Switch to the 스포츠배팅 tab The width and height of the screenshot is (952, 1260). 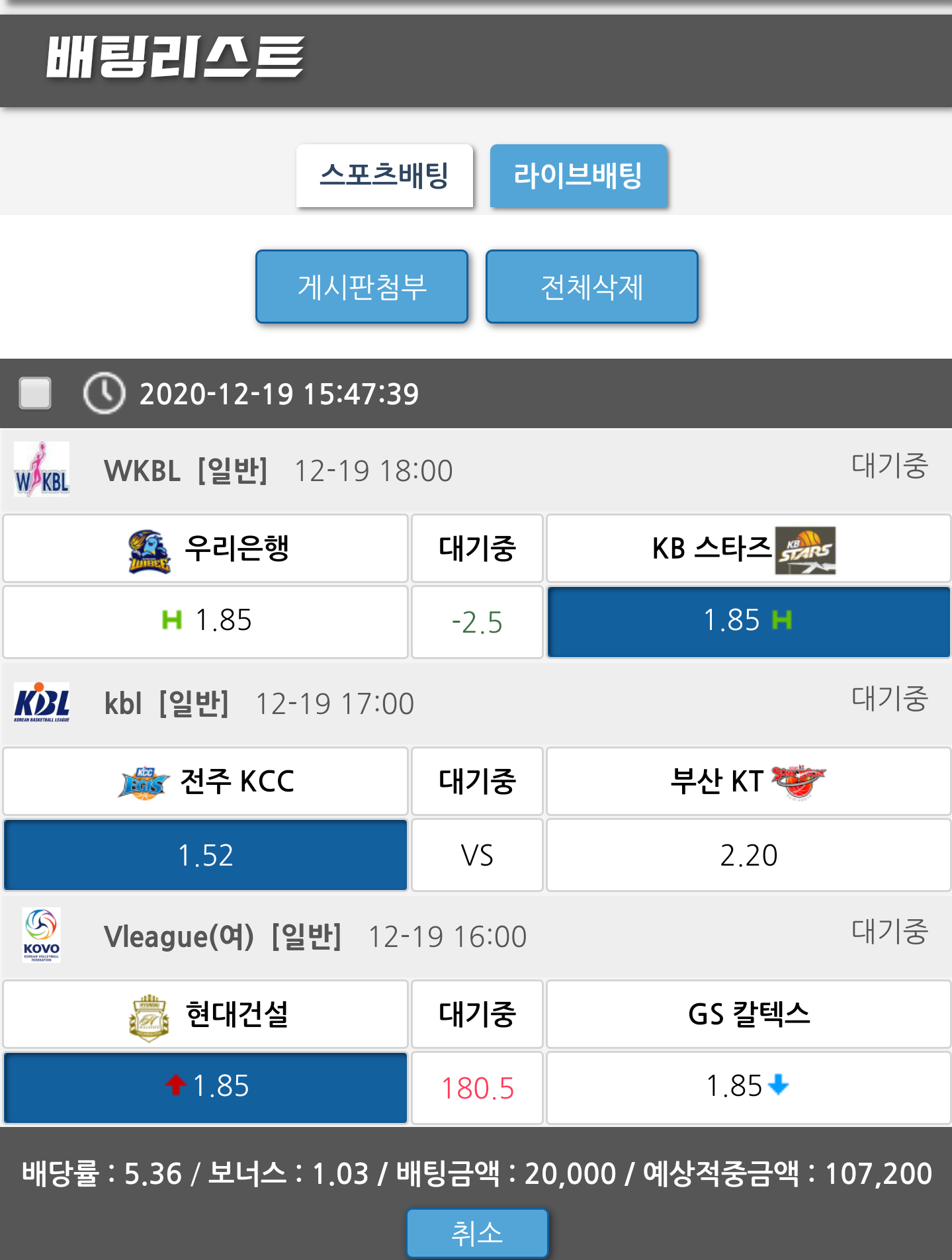[384, 176]
